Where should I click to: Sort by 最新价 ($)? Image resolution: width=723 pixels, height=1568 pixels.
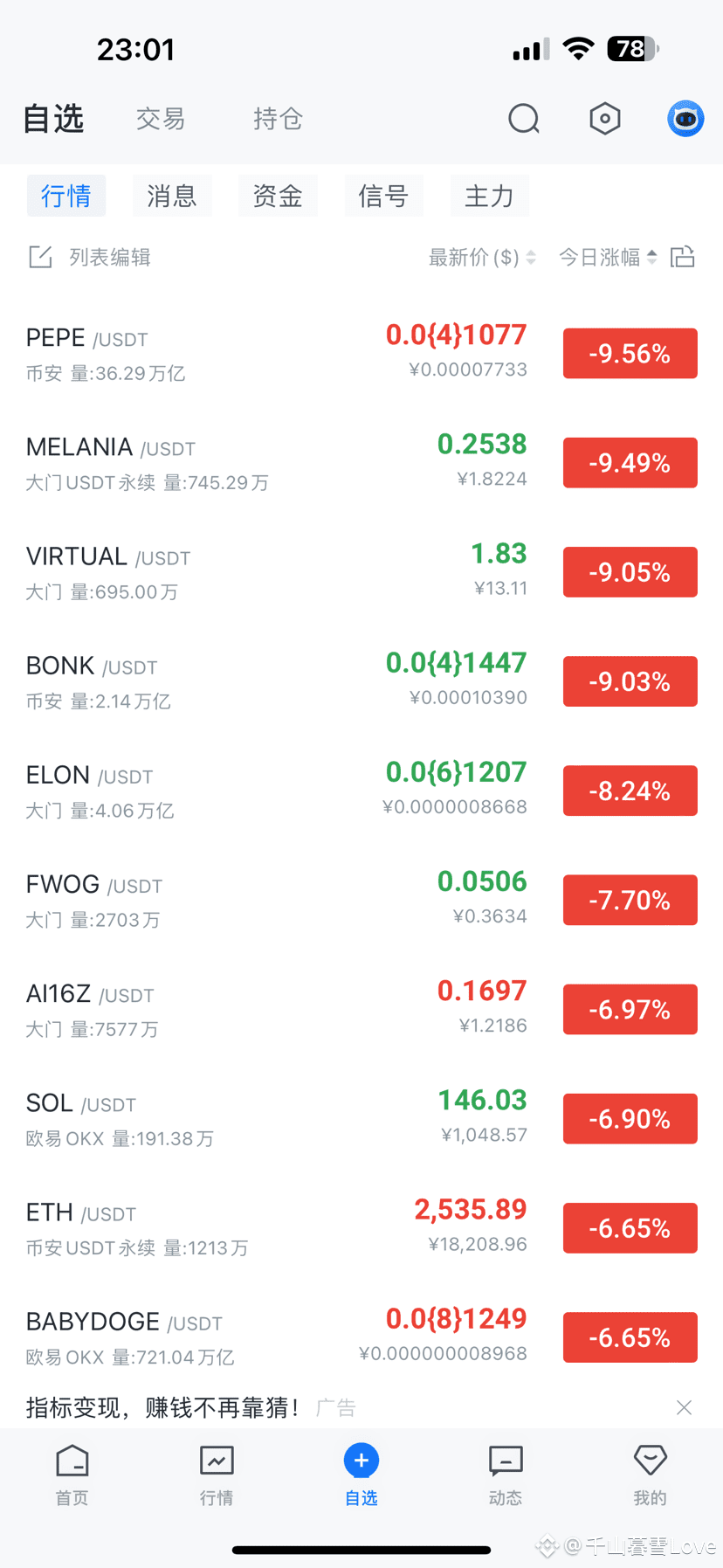coord(482,257)
